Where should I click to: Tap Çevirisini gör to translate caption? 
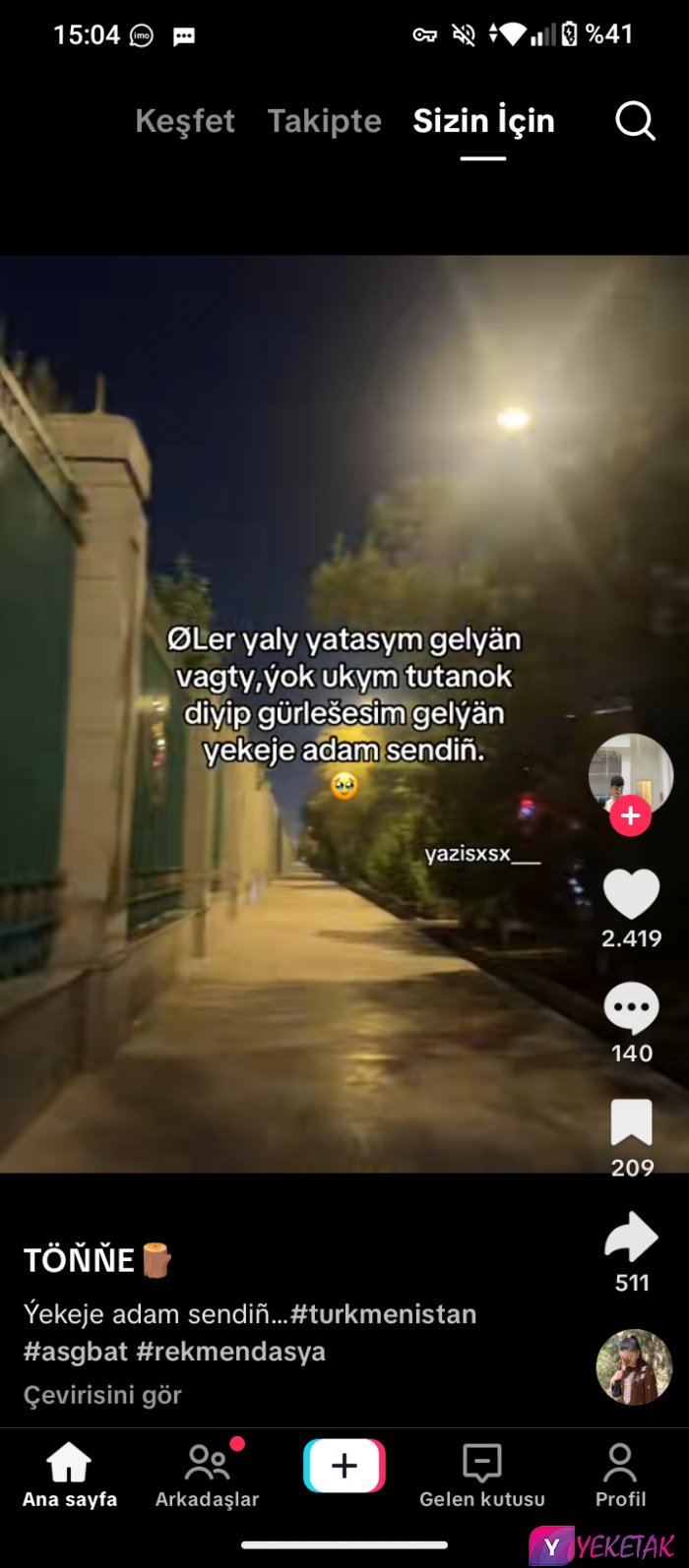pos(102,1395)
